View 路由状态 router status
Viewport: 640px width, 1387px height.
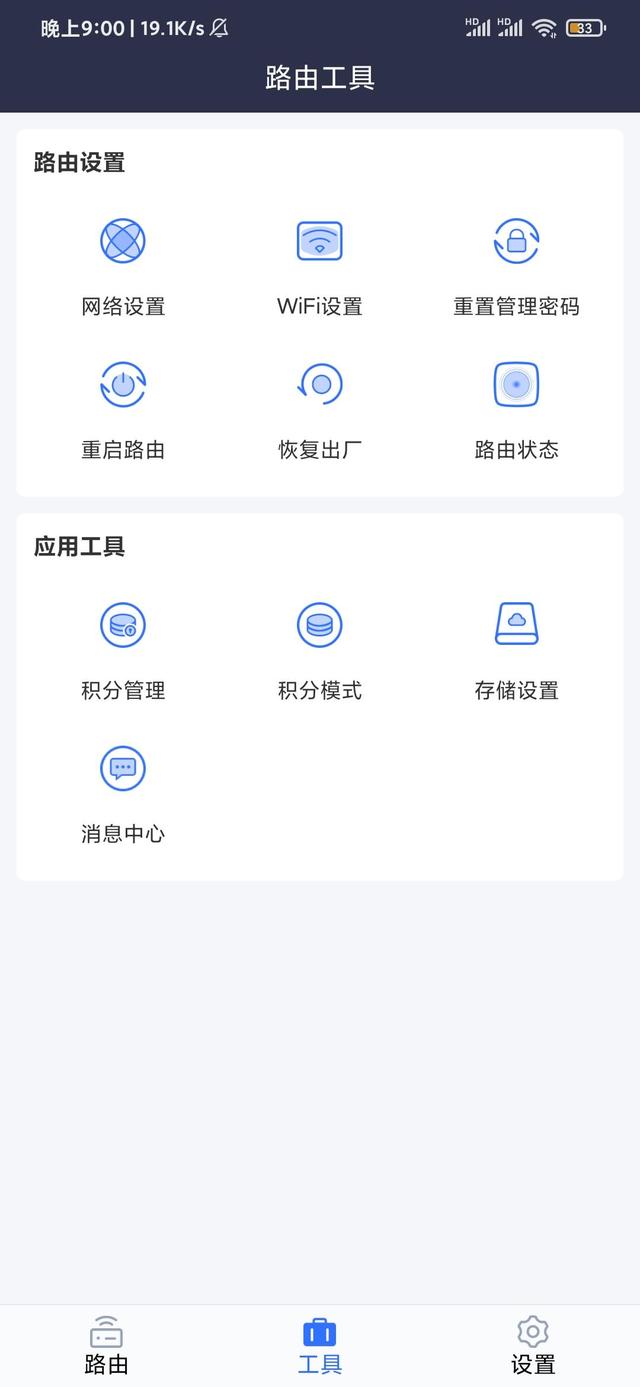(x=516, y=411)
